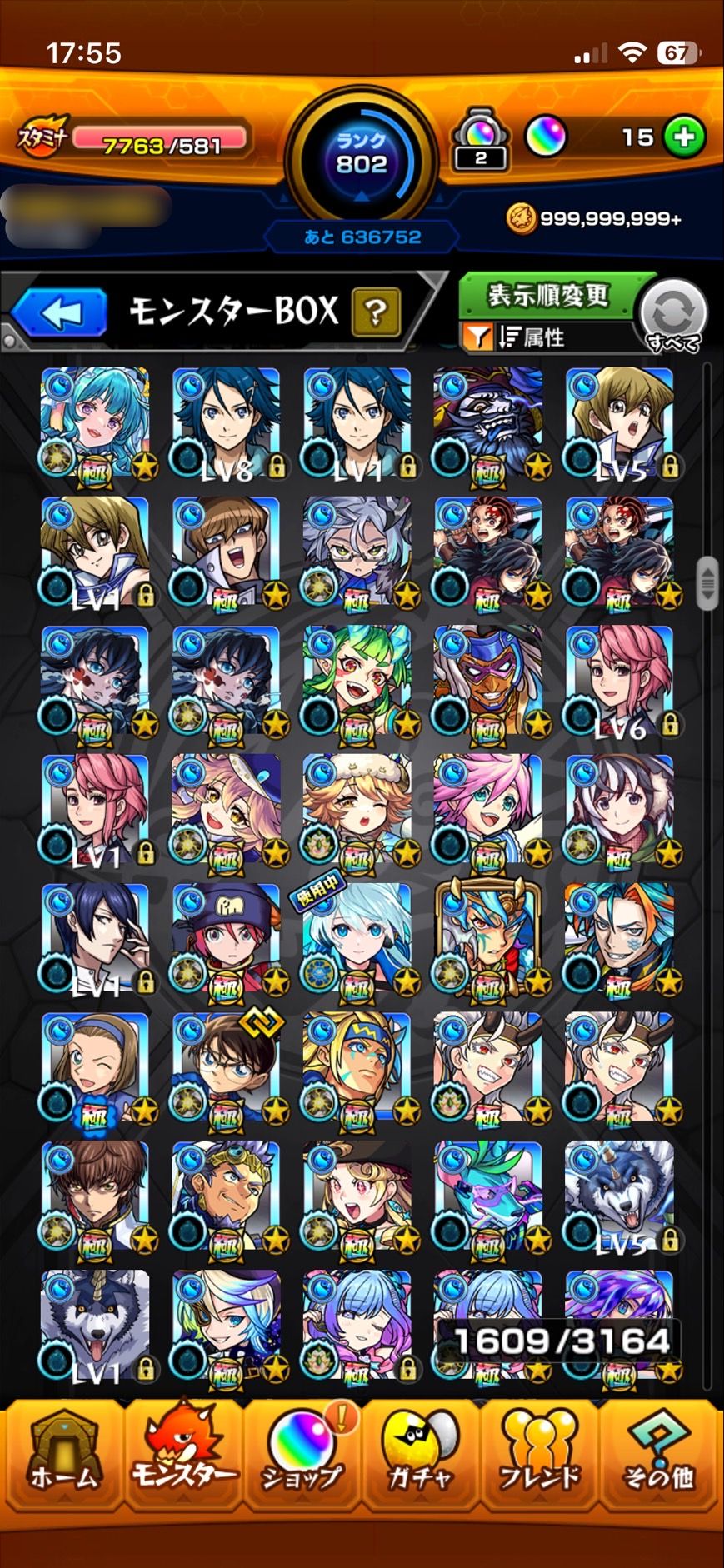Add orbs with the green plus button
The width and height of the screenshot is (724, 1568).
(x=684, y=137)
